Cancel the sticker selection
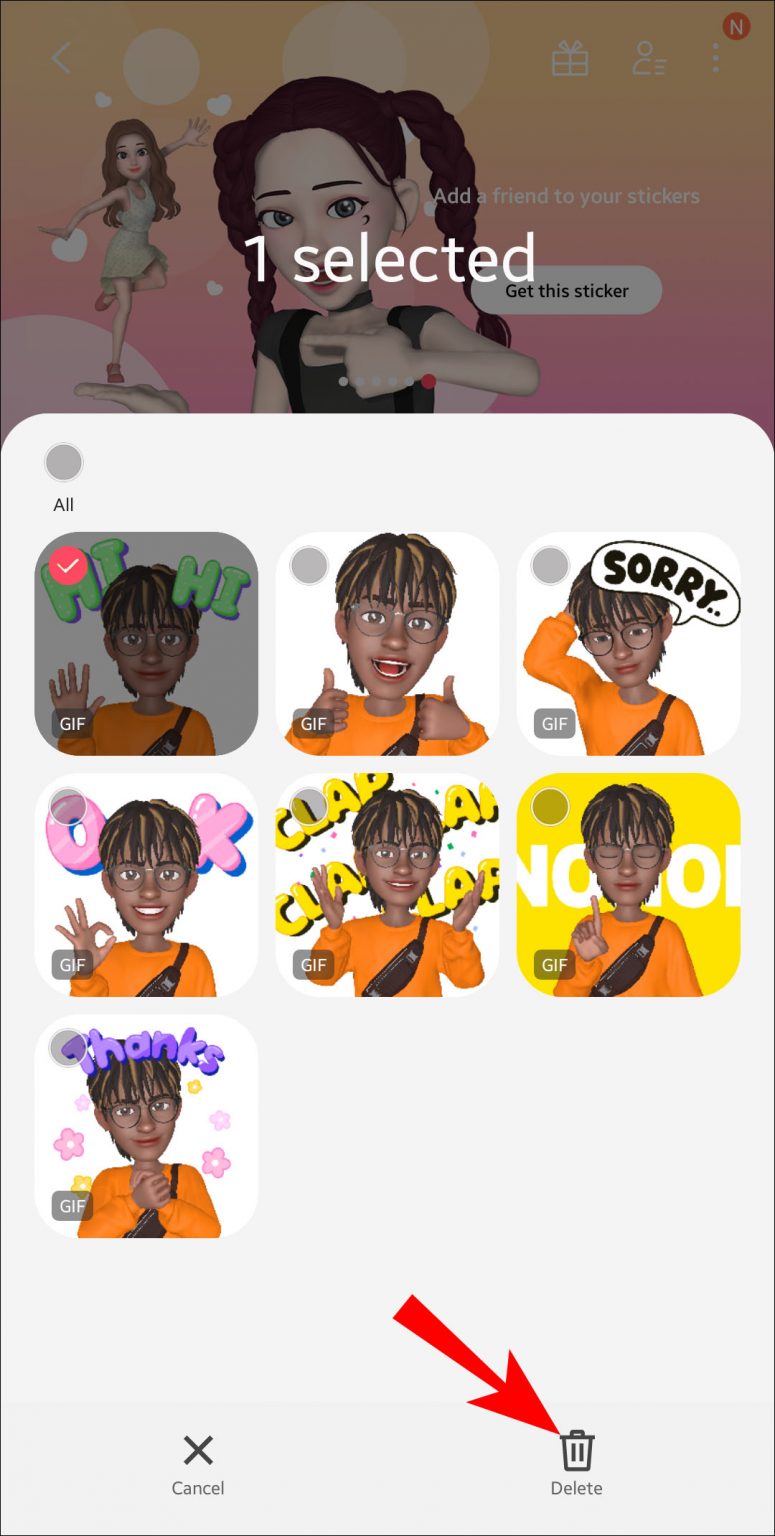The height and width of the screenshot is (1536, 775). (198, 1462)
